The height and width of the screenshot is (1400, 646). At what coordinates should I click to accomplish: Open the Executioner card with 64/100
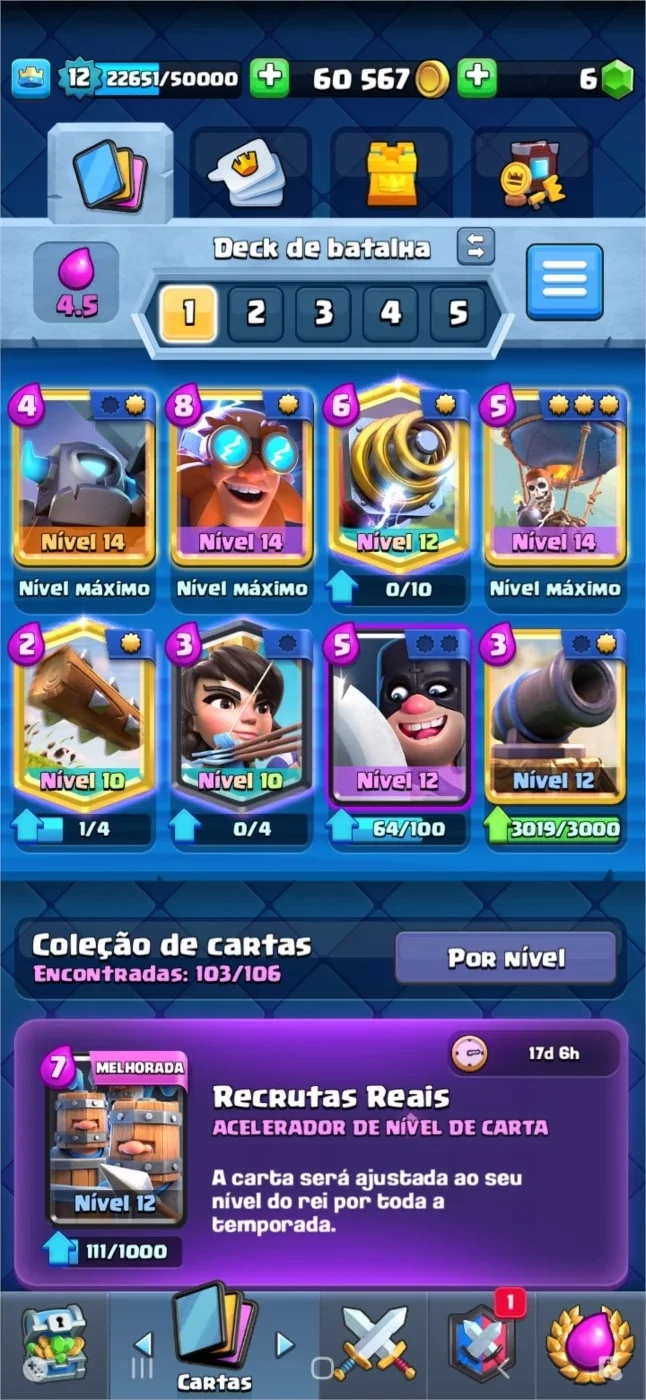(398, 735)
